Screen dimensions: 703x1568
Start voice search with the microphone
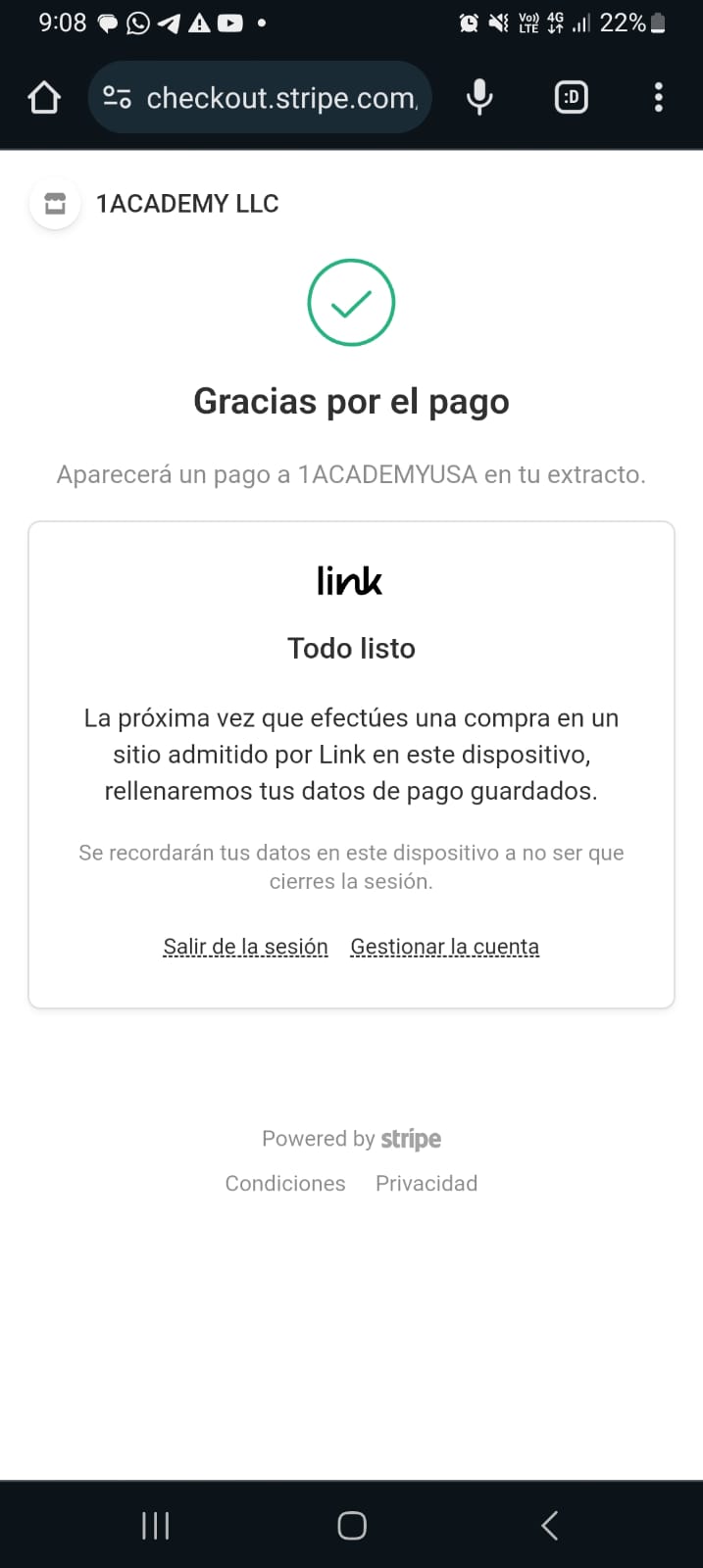point(479,97)
